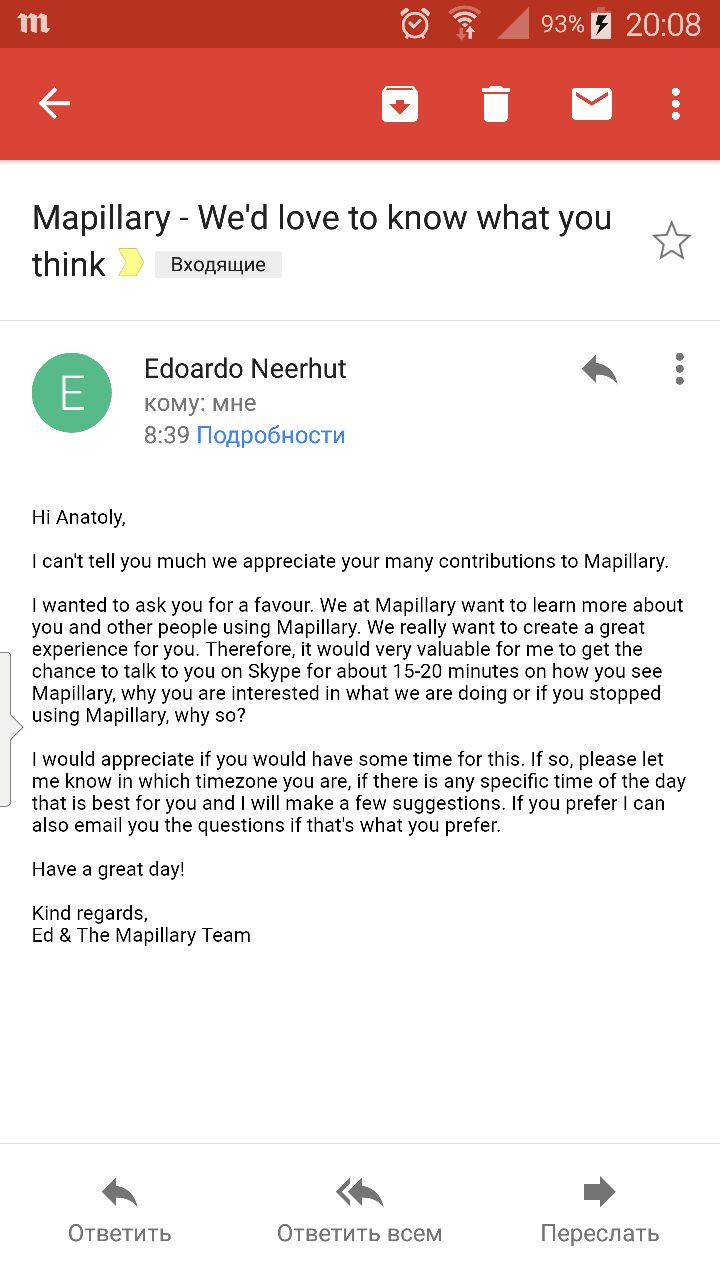Viewport: 720px width, 1280px height.
Task: Choose Ответить всем to reply all
Action: pyautogui.click(x=360, y=1210)
